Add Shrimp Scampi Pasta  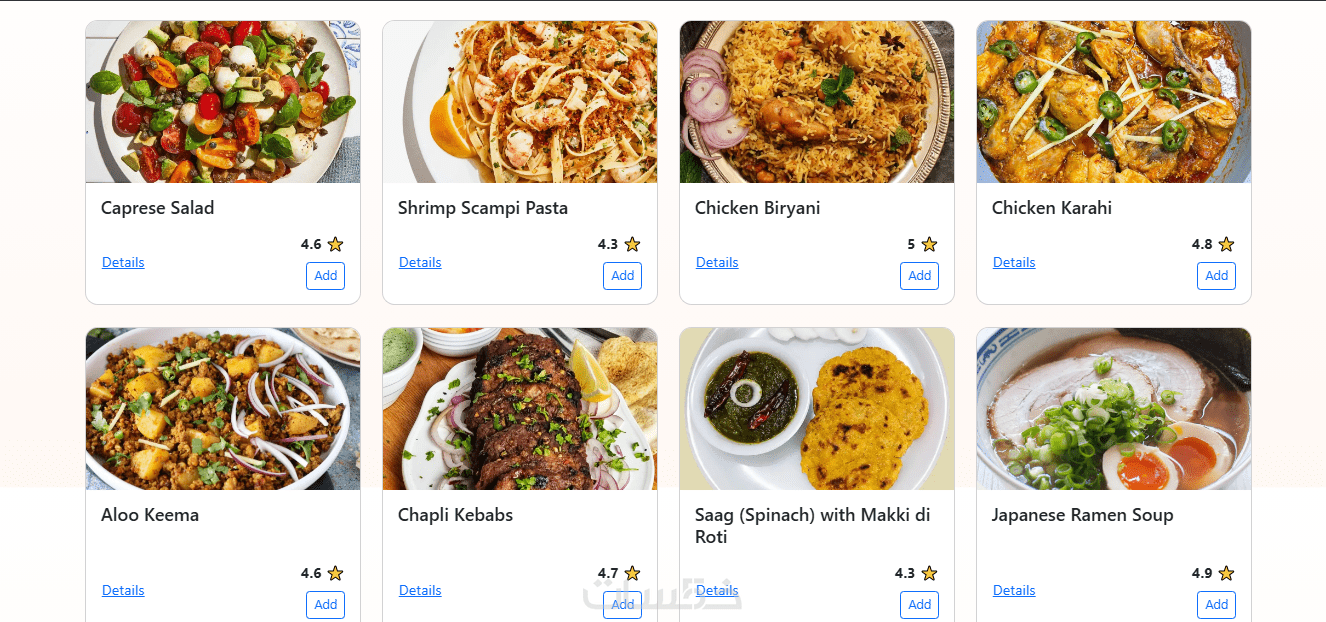pyautogui.click(x=622, y=276)
